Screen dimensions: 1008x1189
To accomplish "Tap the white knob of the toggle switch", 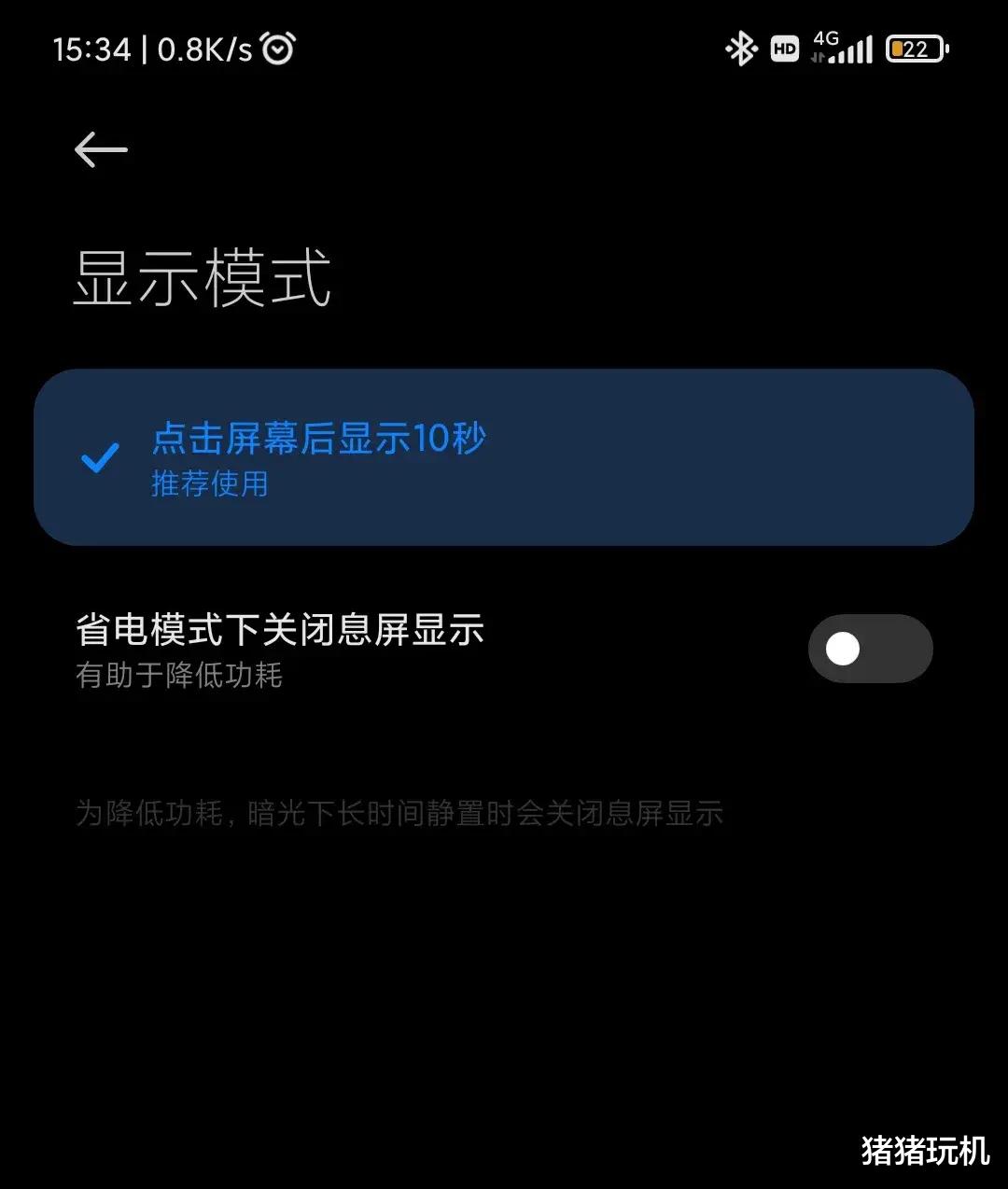I will coord(841,648).
